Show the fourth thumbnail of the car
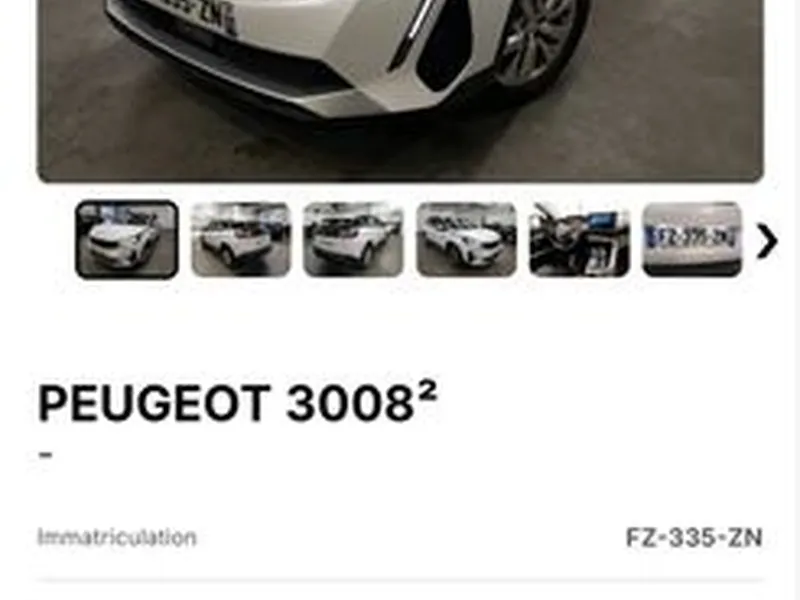Image resolution: width=800 pixels, height=600 pixels. click(x=466, y=240)
